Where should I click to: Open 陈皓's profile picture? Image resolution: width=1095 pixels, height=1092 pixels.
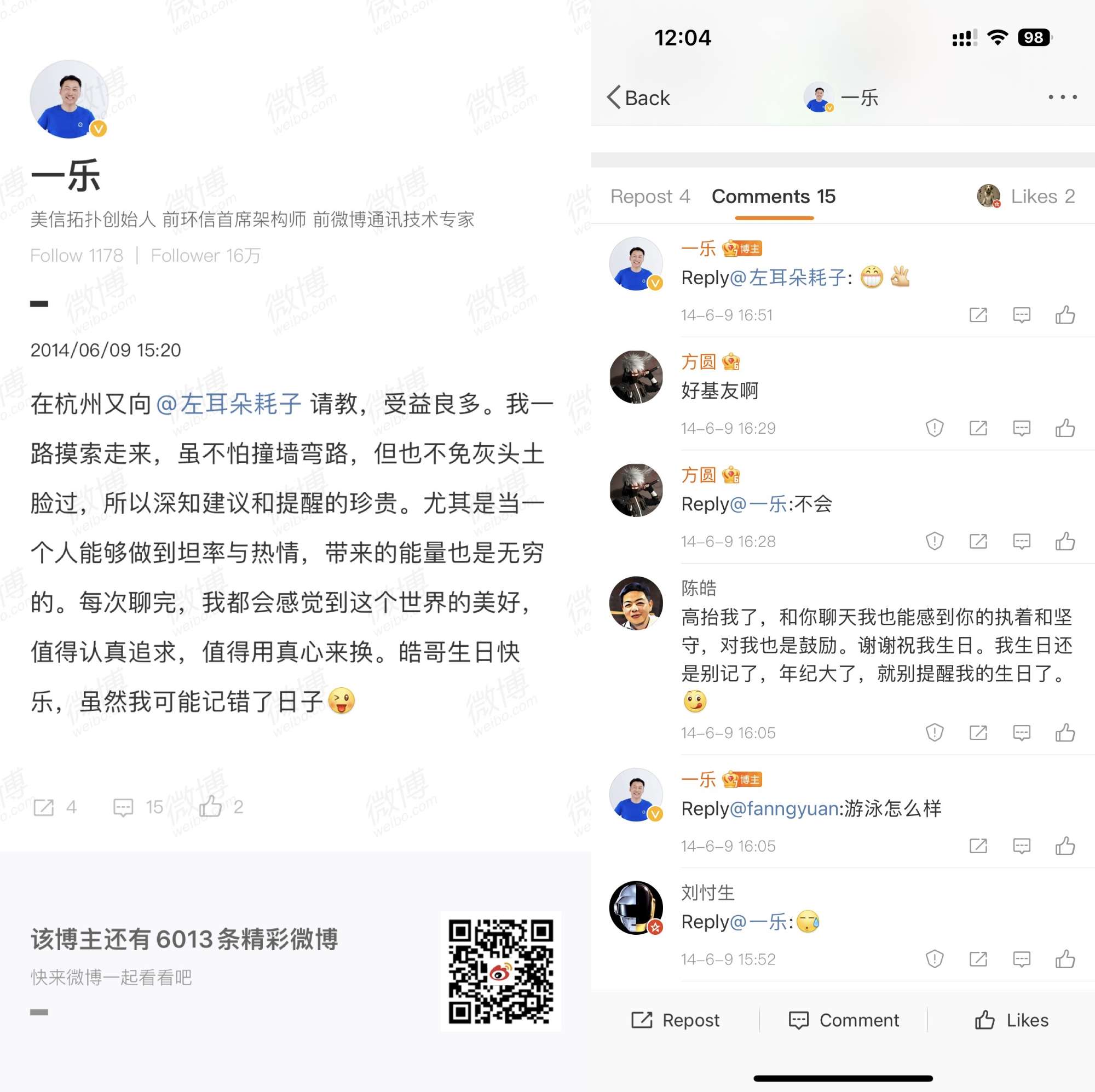636,604
